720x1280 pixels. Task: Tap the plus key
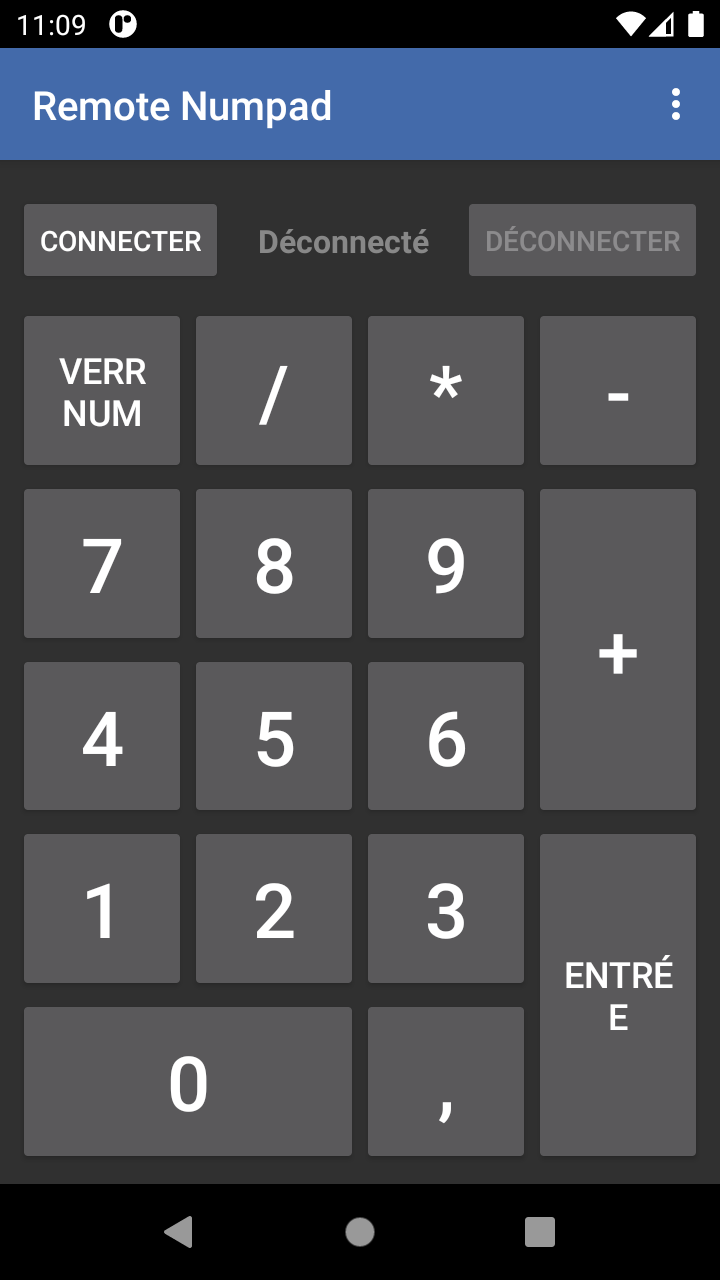click(618, 649)
